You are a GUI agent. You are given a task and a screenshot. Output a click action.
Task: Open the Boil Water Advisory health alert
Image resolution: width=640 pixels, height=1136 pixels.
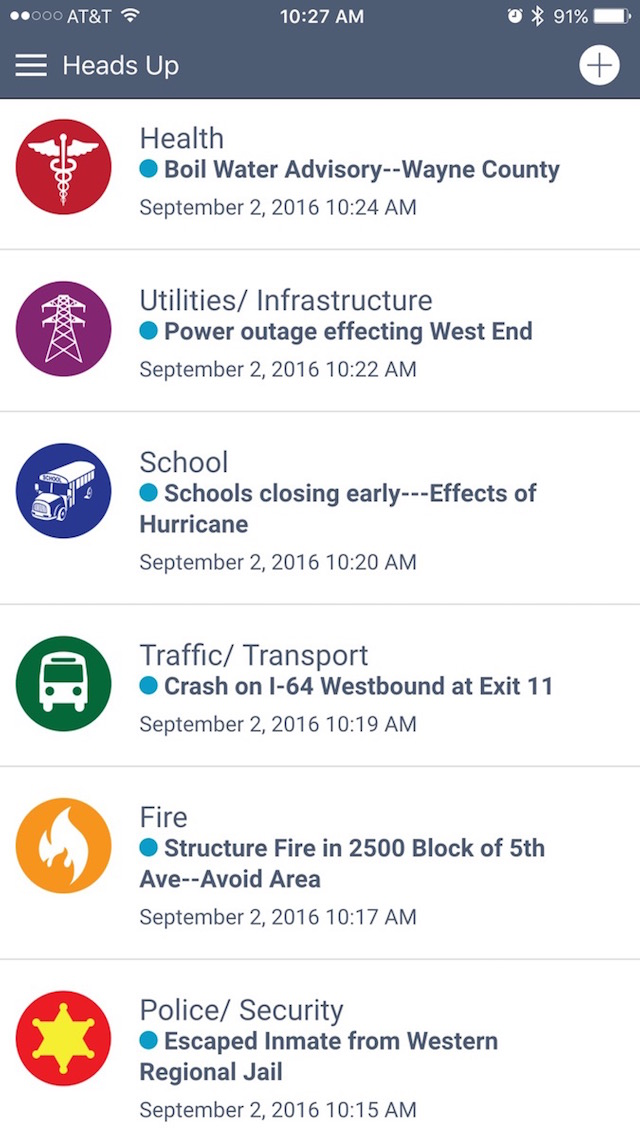pos(361,170)
